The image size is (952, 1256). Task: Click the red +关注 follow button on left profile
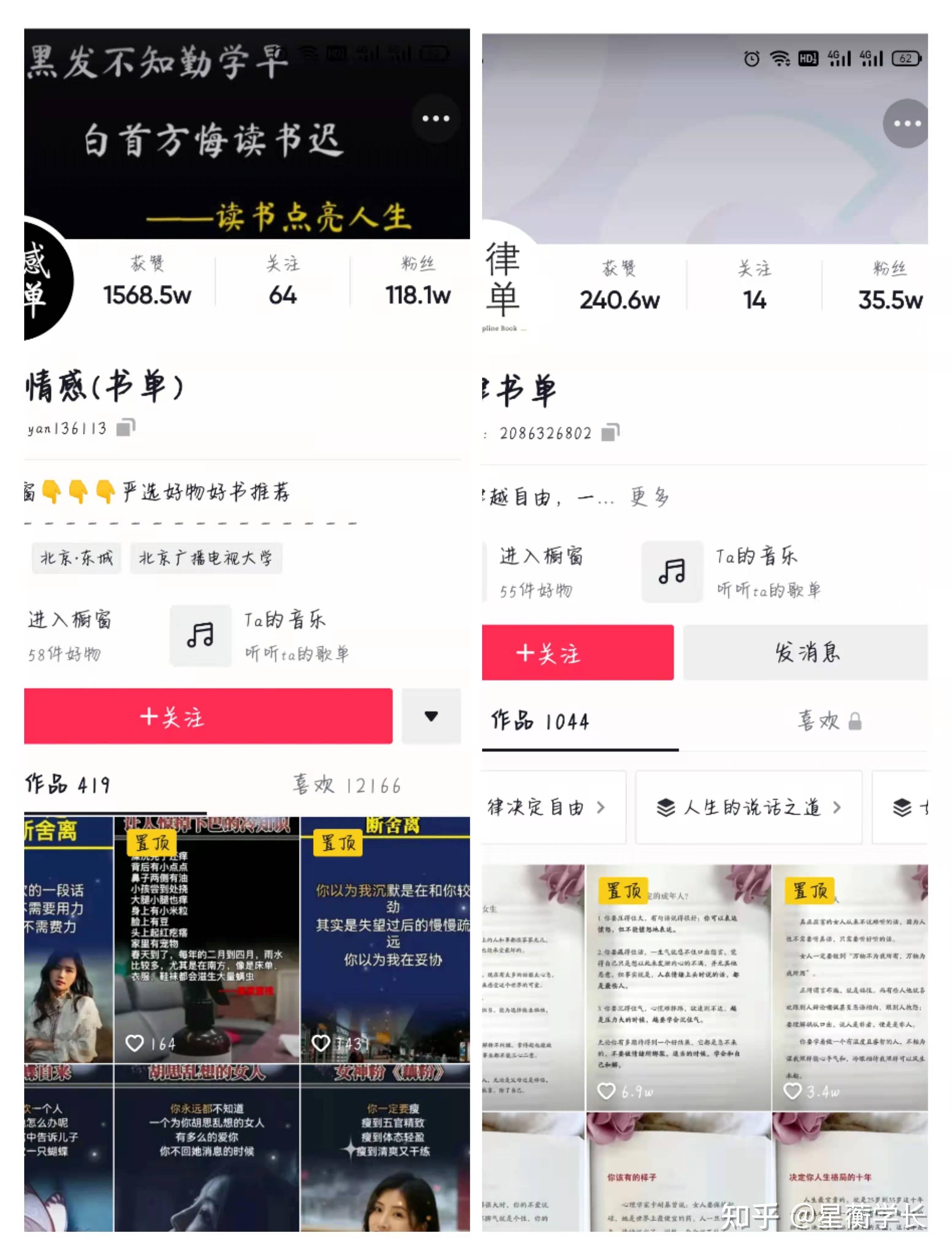(x=207, y=717)
